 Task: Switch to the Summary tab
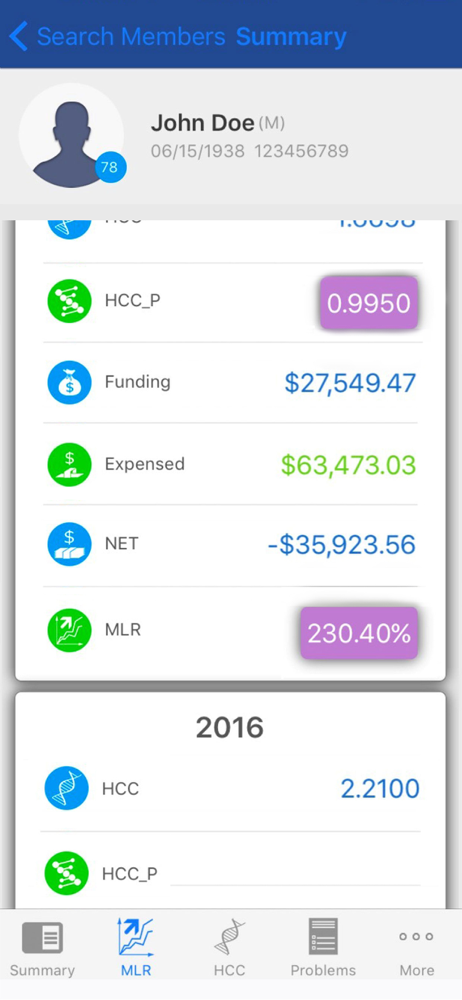42,948
